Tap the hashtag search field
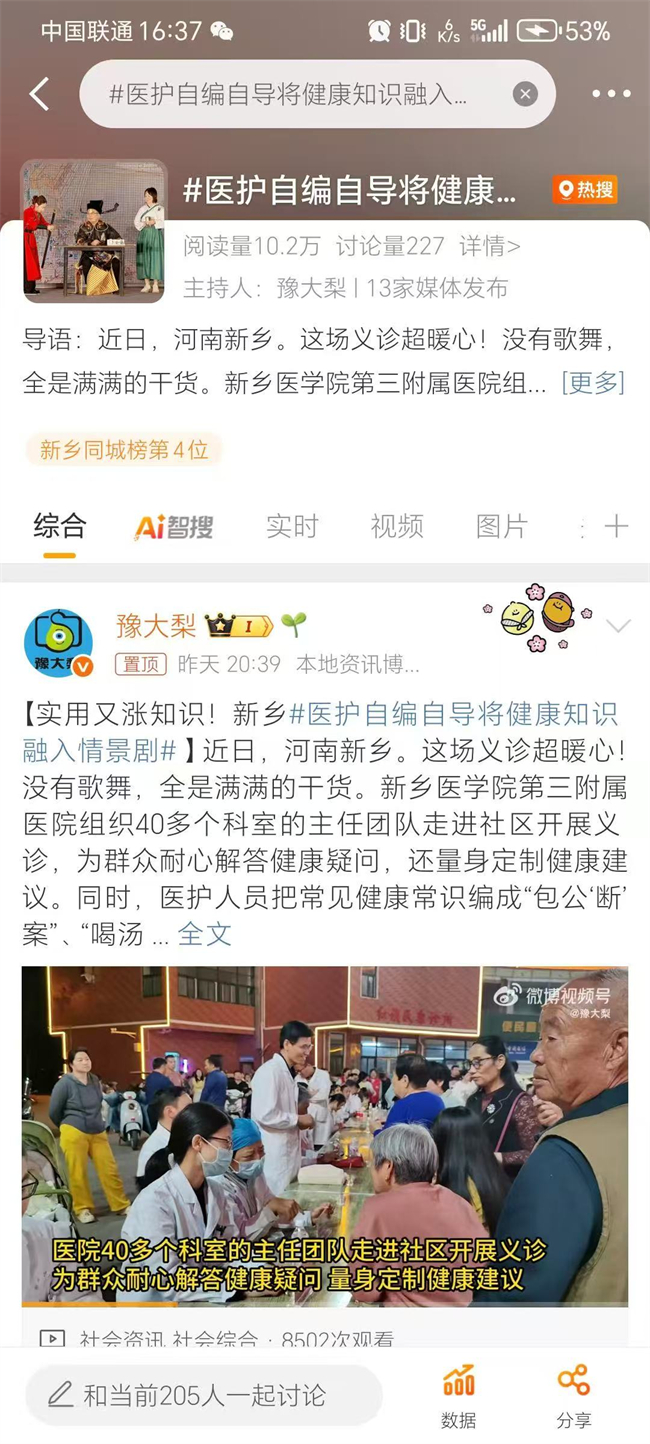 point(300,95)
